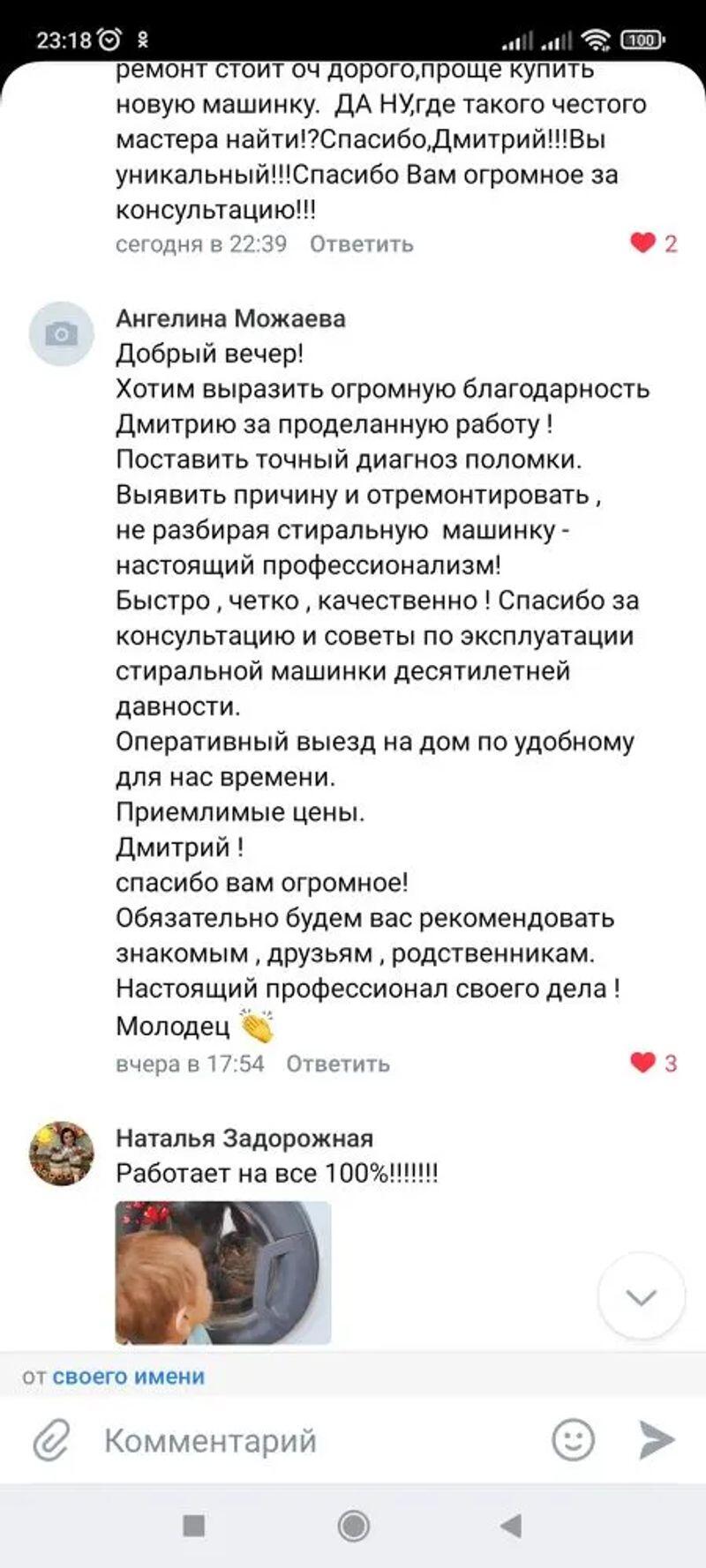Jump to the newest comments with down arrow

click(x=641, y=1296)
